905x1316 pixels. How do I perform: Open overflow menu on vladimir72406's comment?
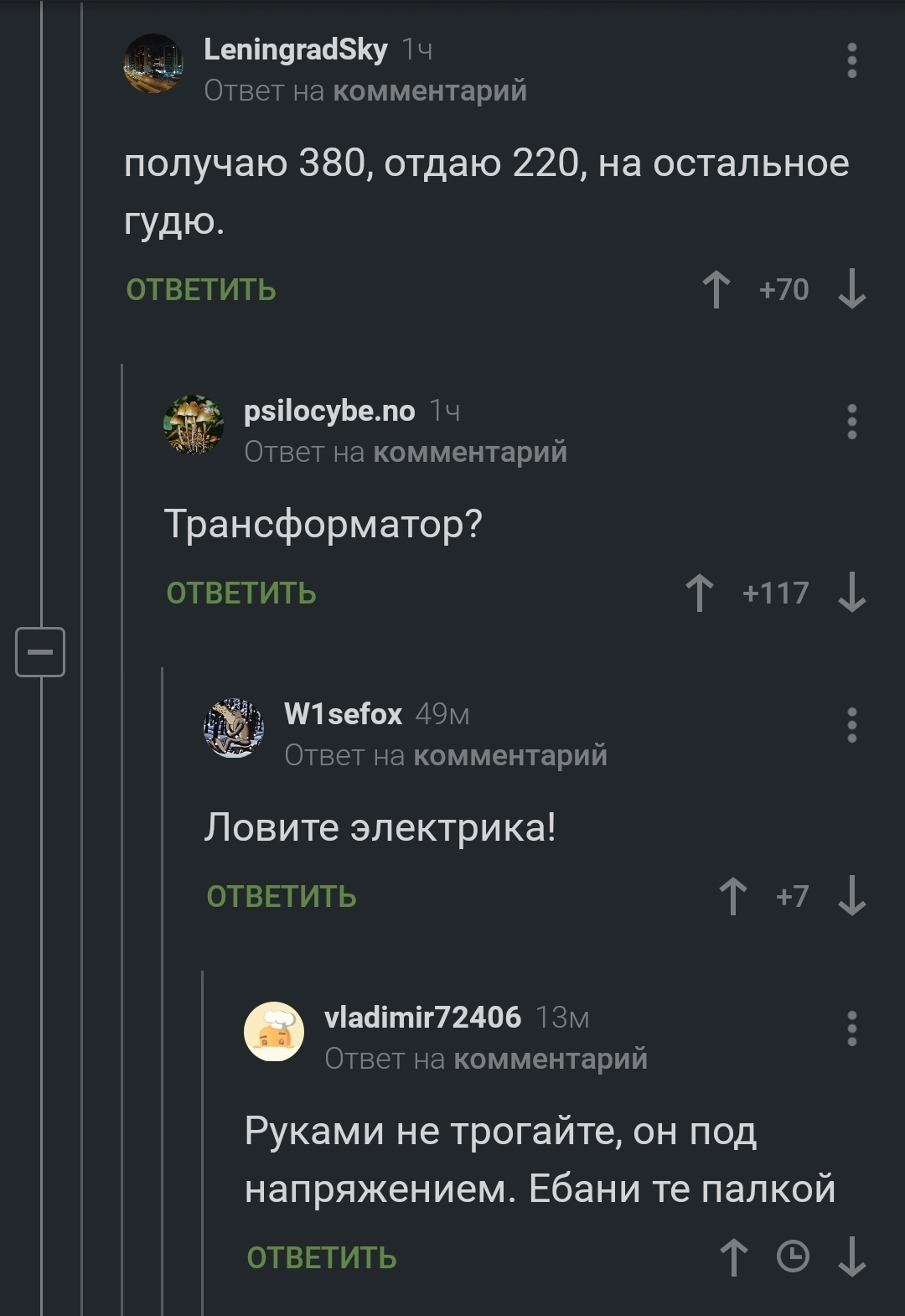851,1028
